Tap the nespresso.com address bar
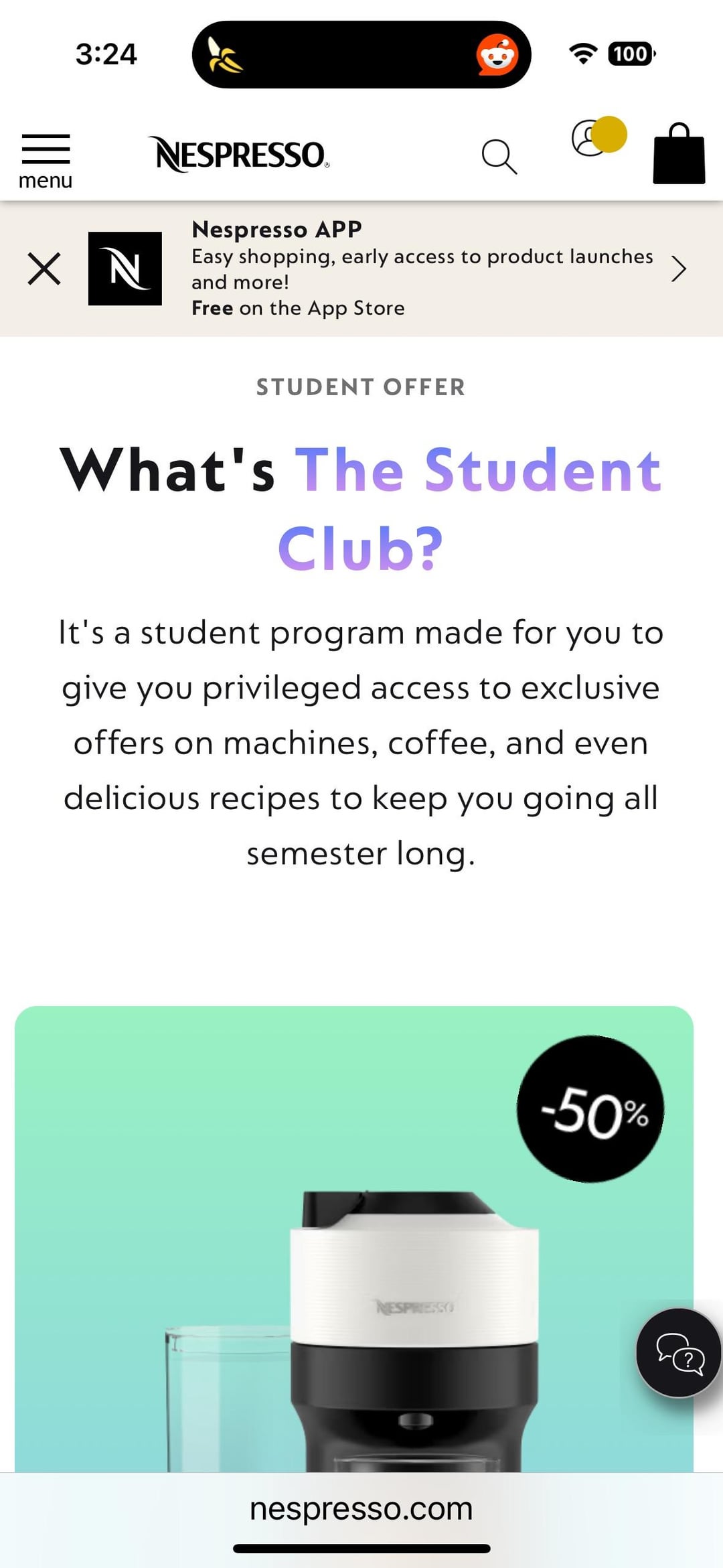This screenshot has height=1568, width=723. coord(361,1509)
